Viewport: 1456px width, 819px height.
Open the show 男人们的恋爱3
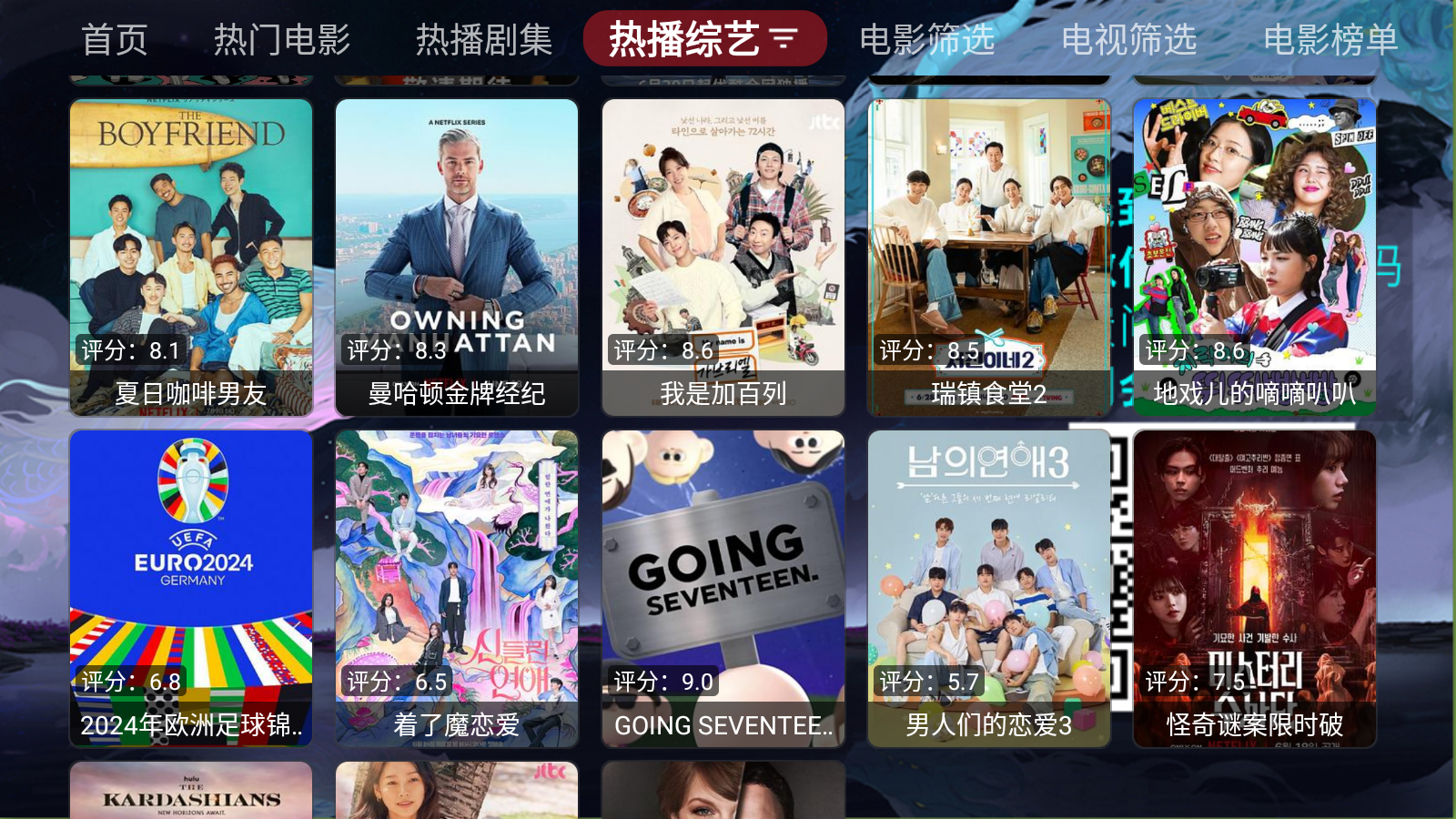[x=989, y=589]
